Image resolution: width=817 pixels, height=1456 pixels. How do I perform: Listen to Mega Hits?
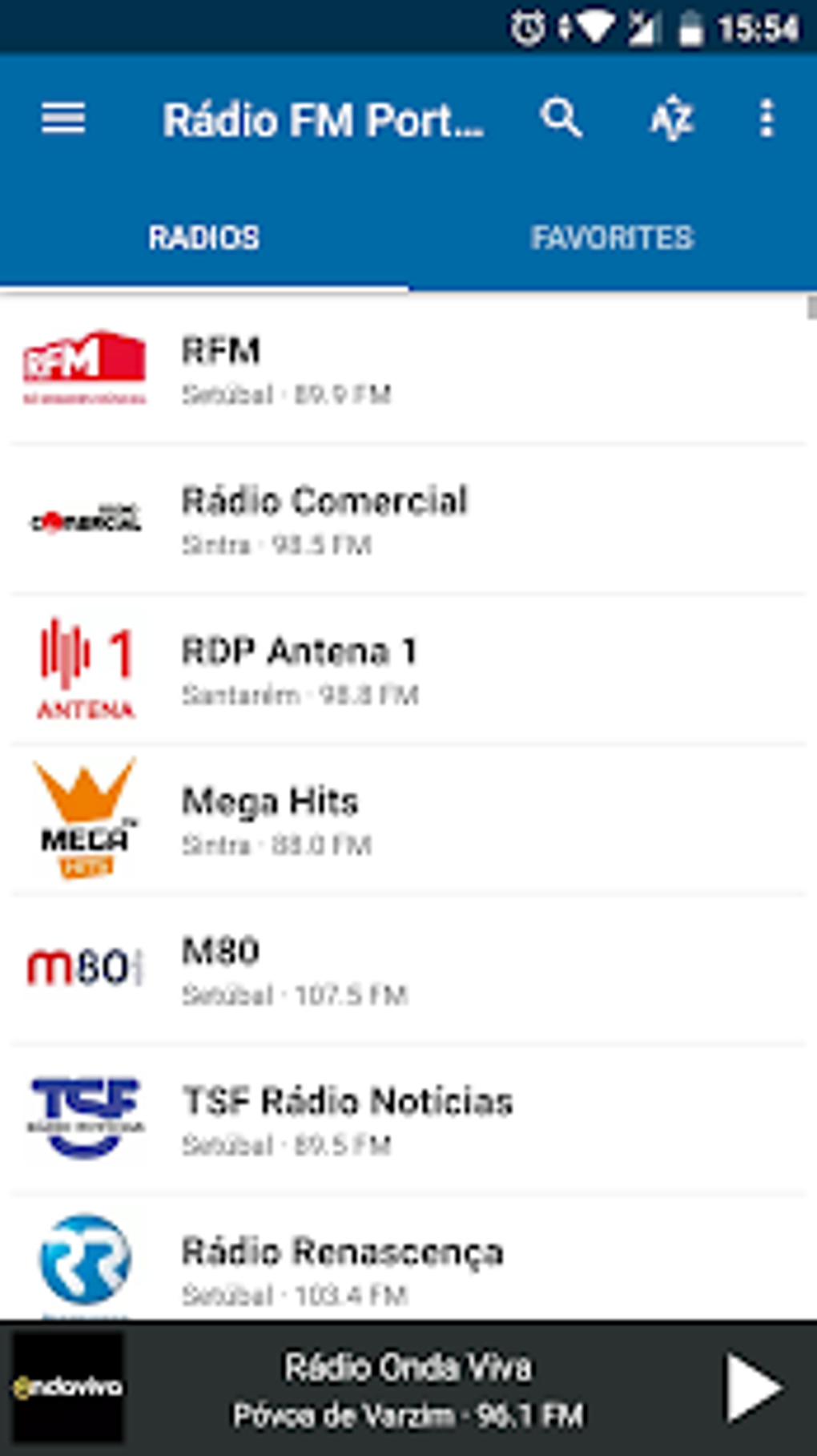tap(408, 820)
